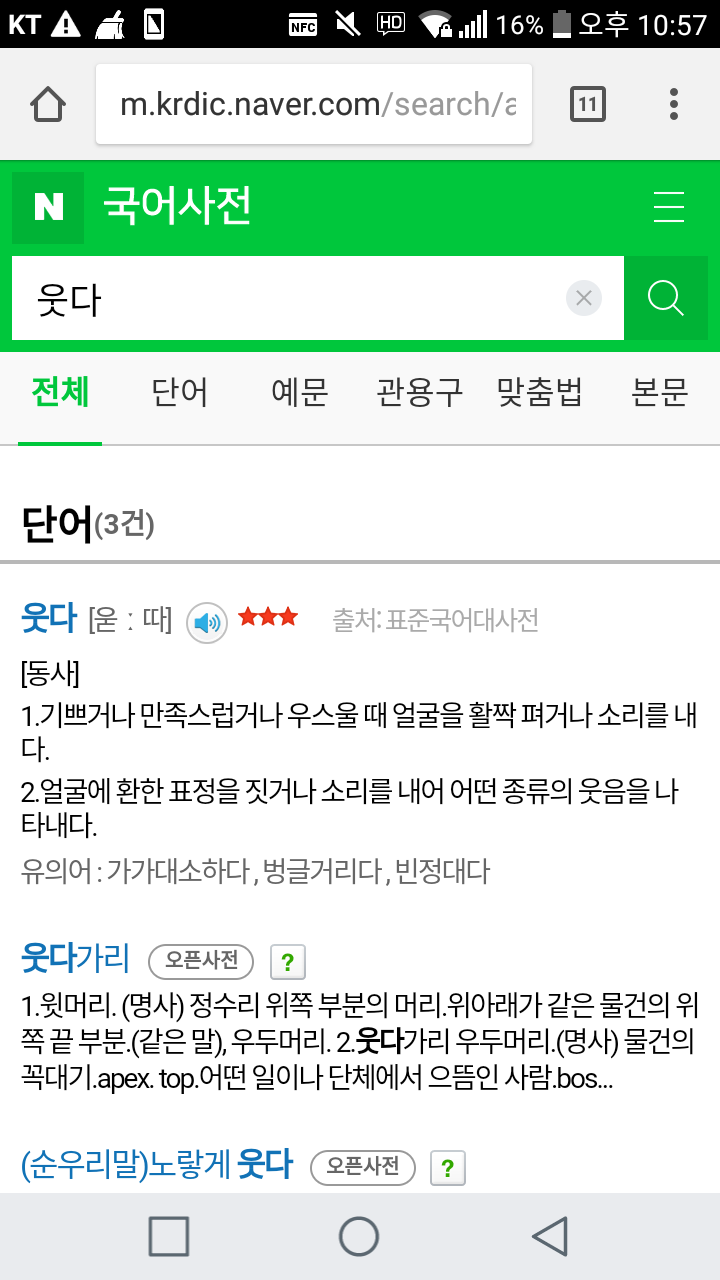Open the browser overflow menu
Screen dimensions: 720x1280
(x=674, y=104)
